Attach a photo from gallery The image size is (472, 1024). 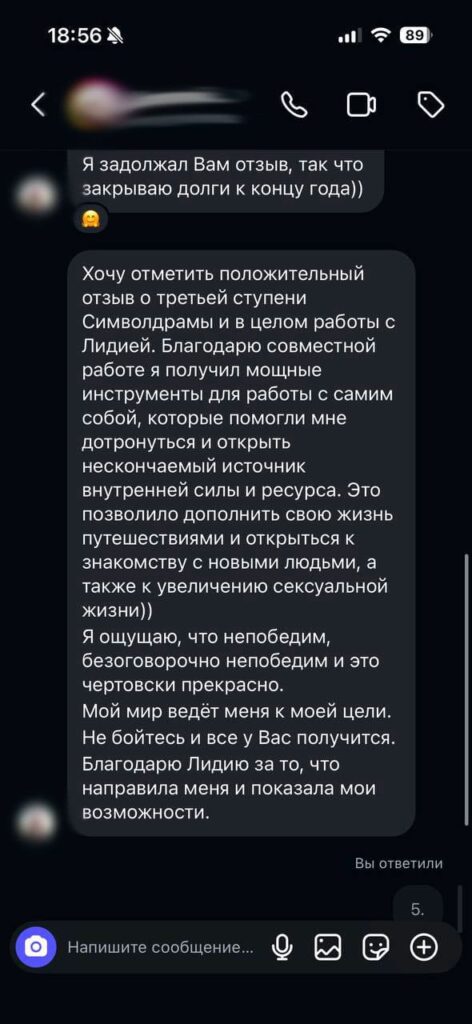[328, 947]
